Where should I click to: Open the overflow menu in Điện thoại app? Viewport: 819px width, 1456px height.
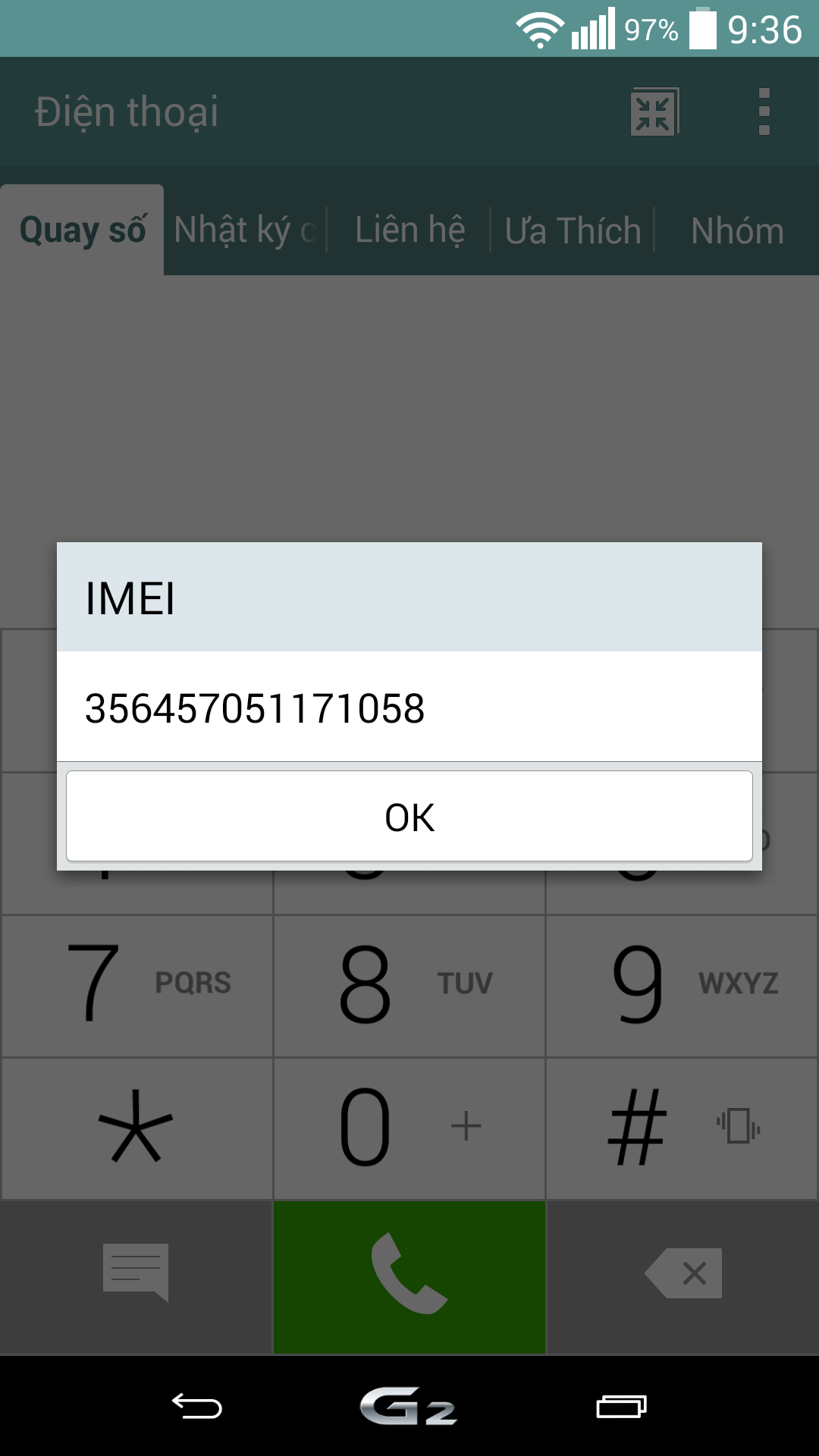click(x=764, y=111)
